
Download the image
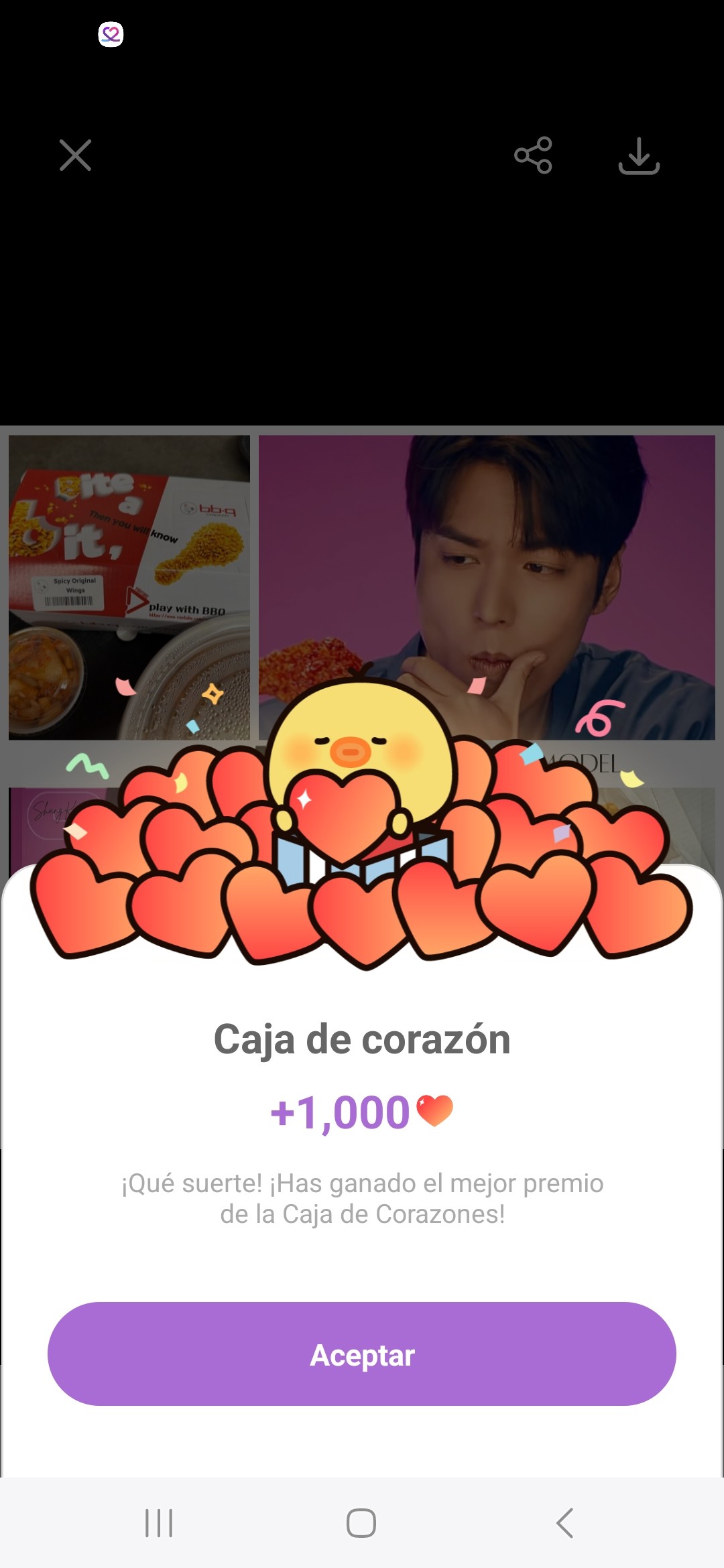click(639, 156)
